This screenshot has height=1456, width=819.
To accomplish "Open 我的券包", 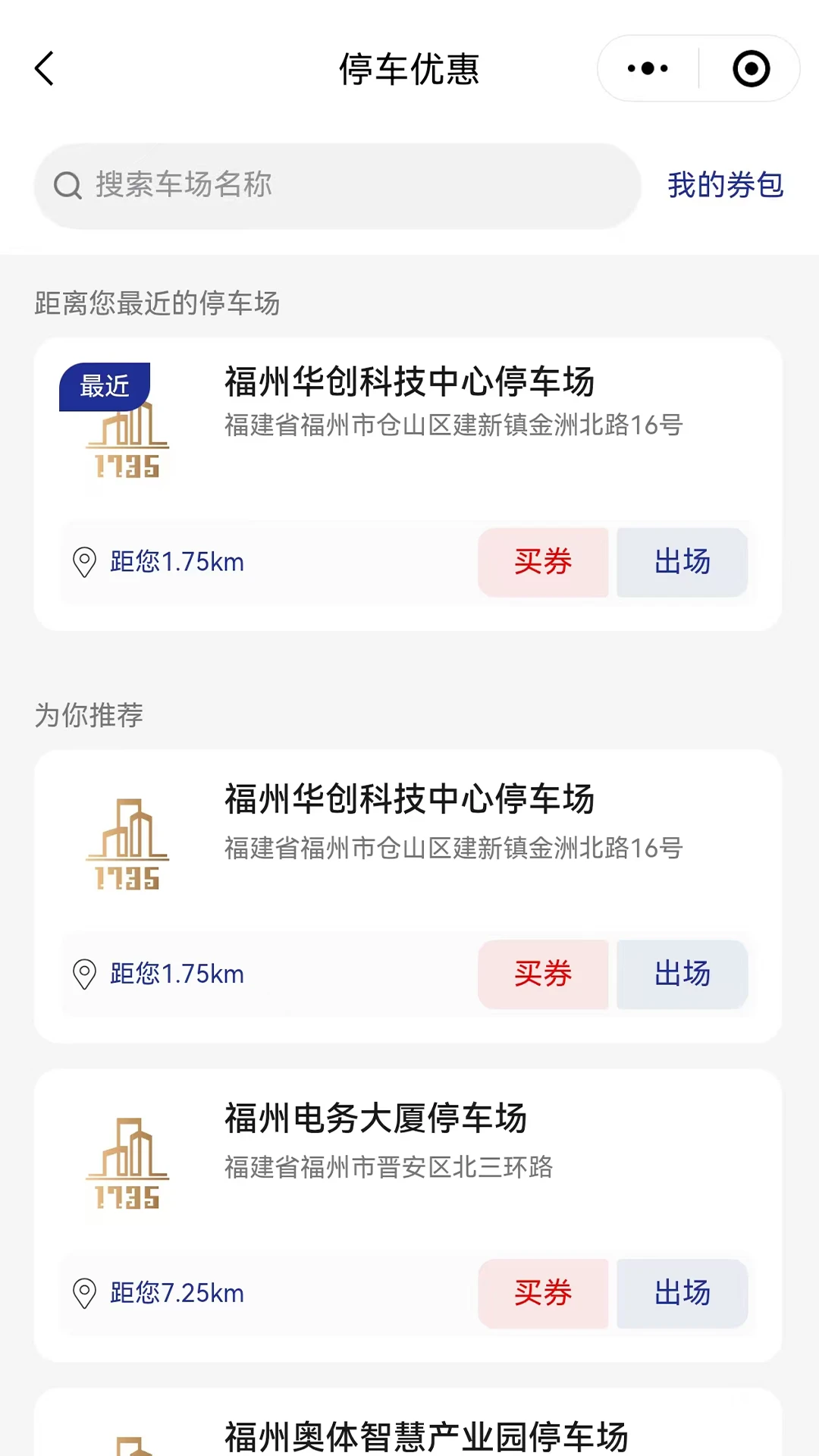I will tap(724, 184).
